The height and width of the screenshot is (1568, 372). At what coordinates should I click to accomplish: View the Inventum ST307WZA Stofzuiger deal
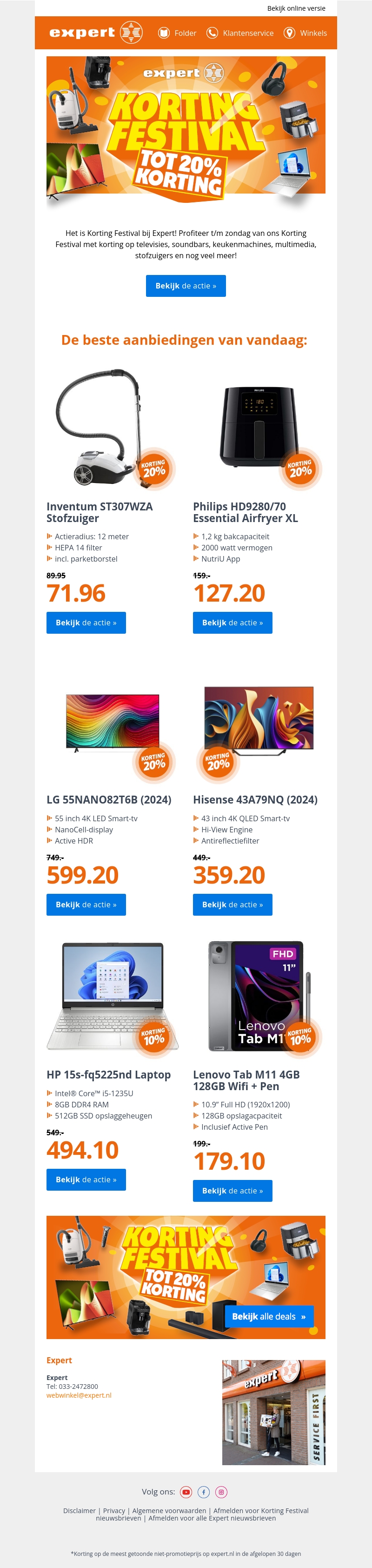[86, 623]
